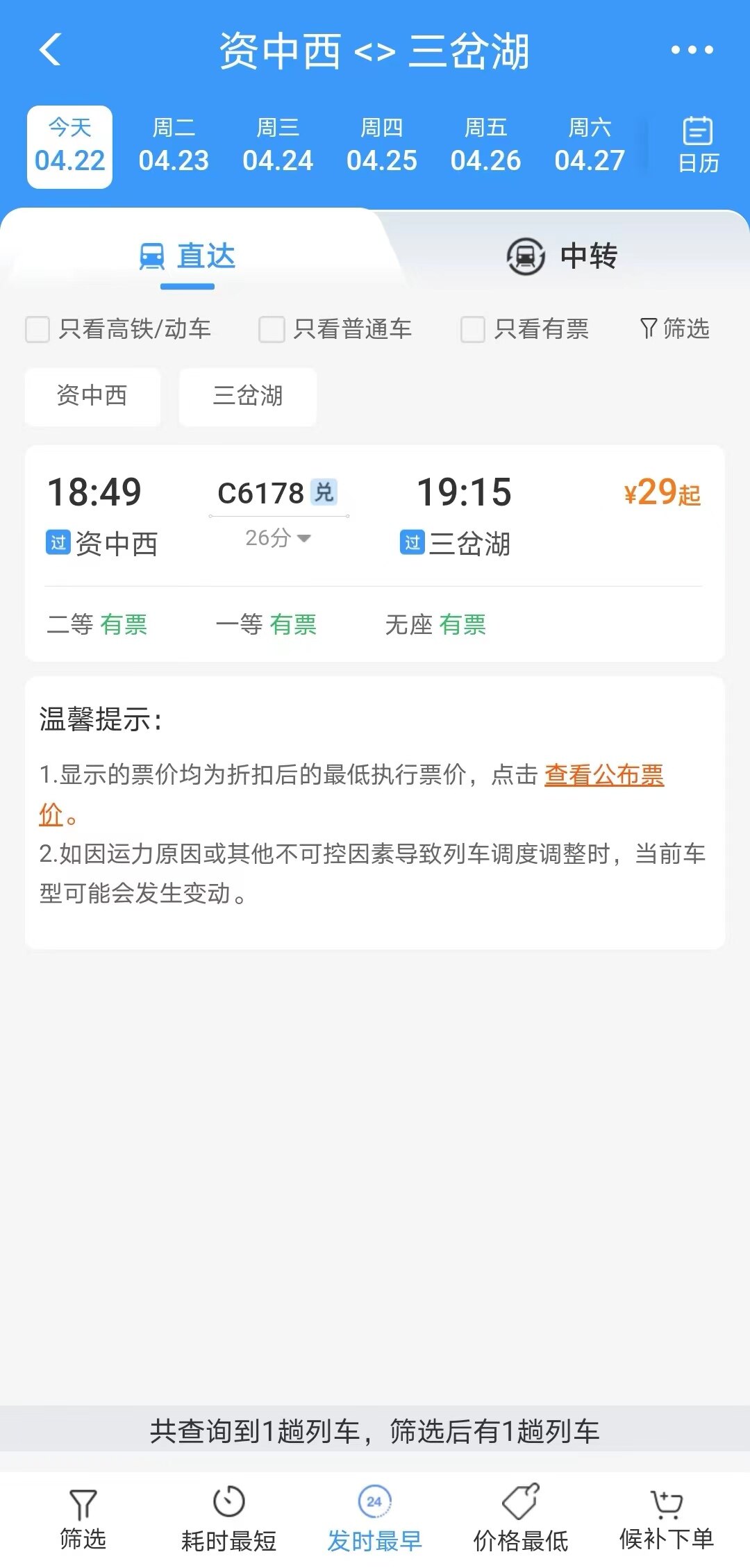Sort by 耗时最短
The width and height of the screenshot is (750, 1568).
point(228,1519)
